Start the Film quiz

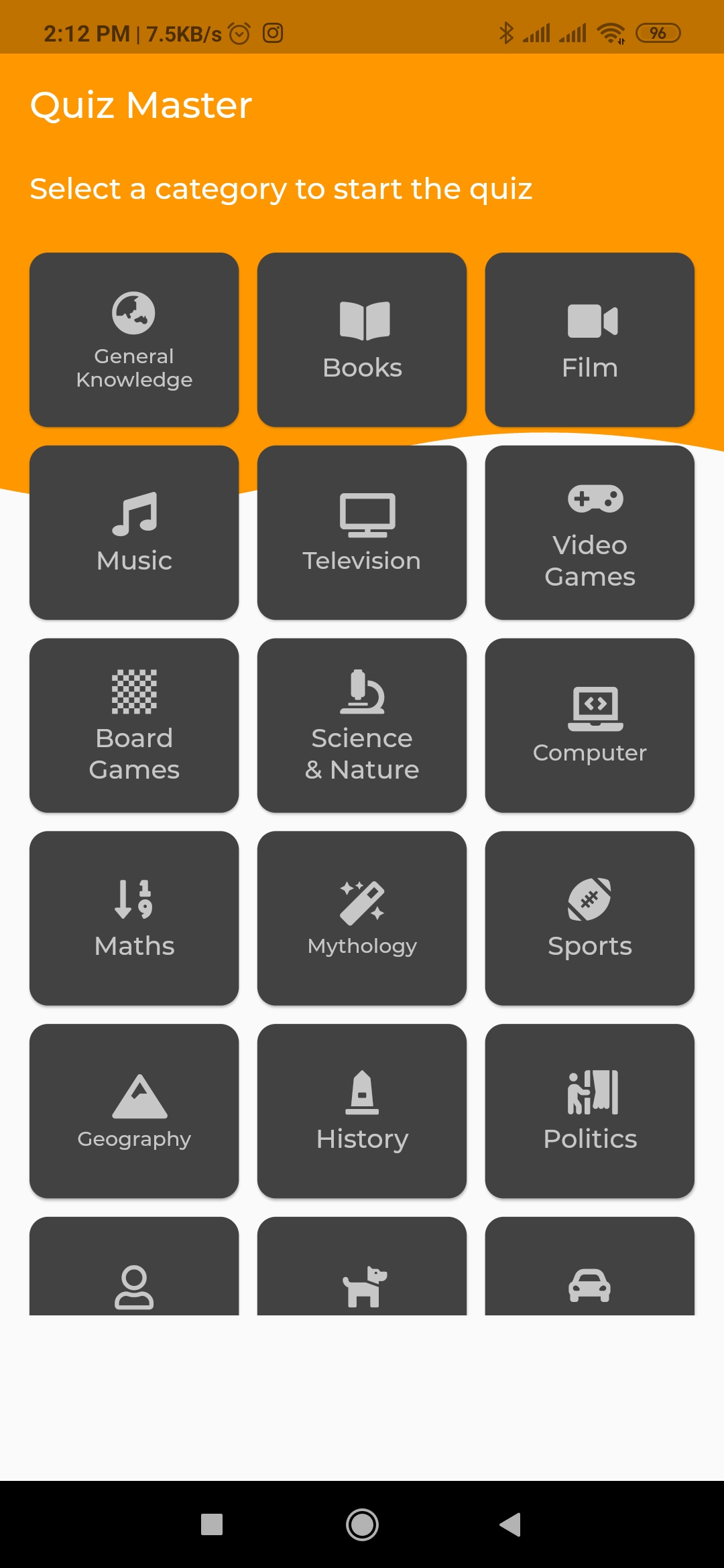[590, 340]
